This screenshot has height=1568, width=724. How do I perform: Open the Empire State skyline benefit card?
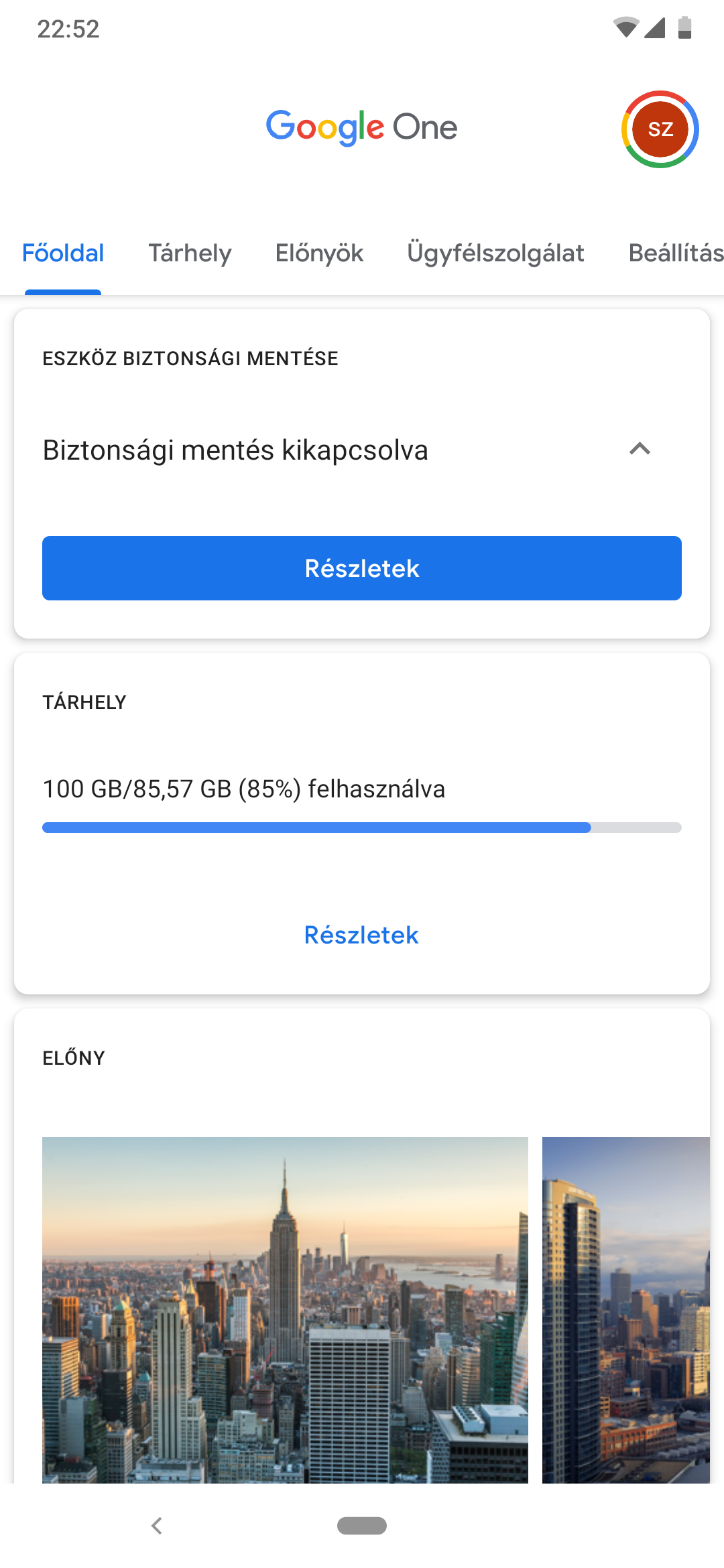[x=285, y=1309]
